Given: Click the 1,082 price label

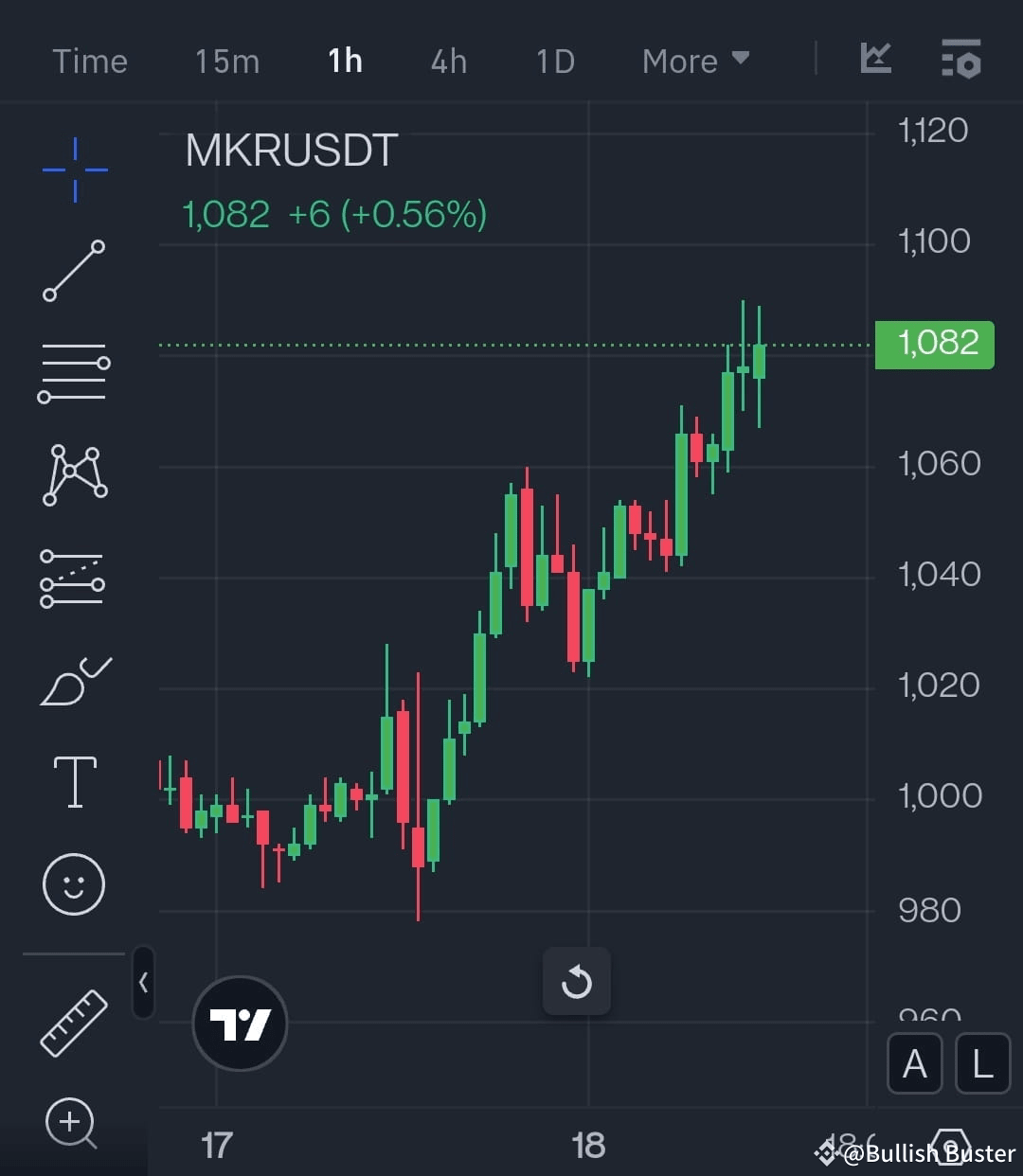Looking at the screenshot, I should pos(934,344).
